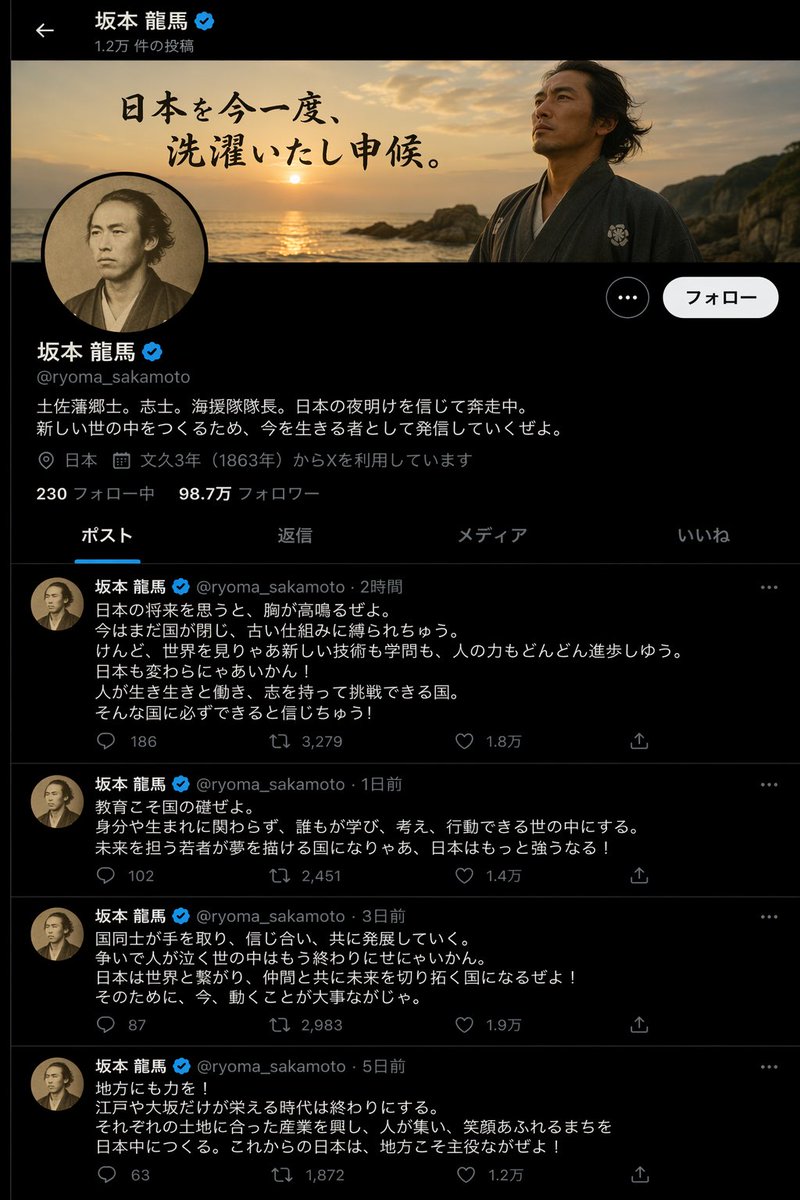The width and height of the screenshot is (800, 1200).
Task: Share the 5日前 post about 地方
Action: point(640,1175)
